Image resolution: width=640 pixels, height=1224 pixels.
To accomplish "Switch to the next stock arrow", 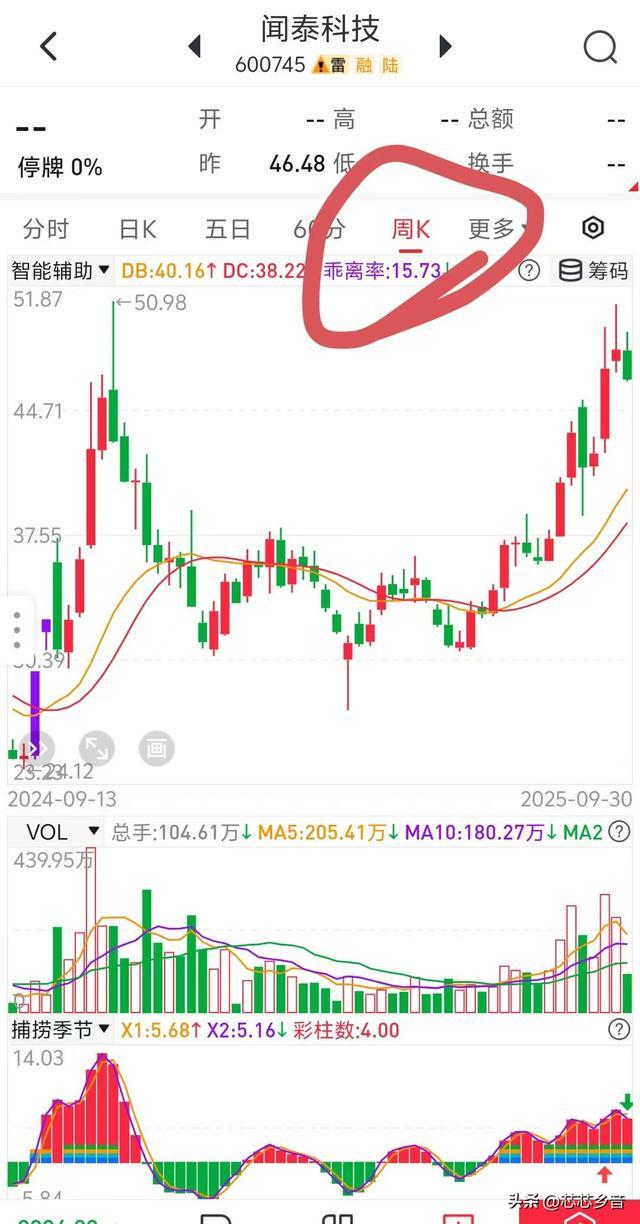I will 446,46.
